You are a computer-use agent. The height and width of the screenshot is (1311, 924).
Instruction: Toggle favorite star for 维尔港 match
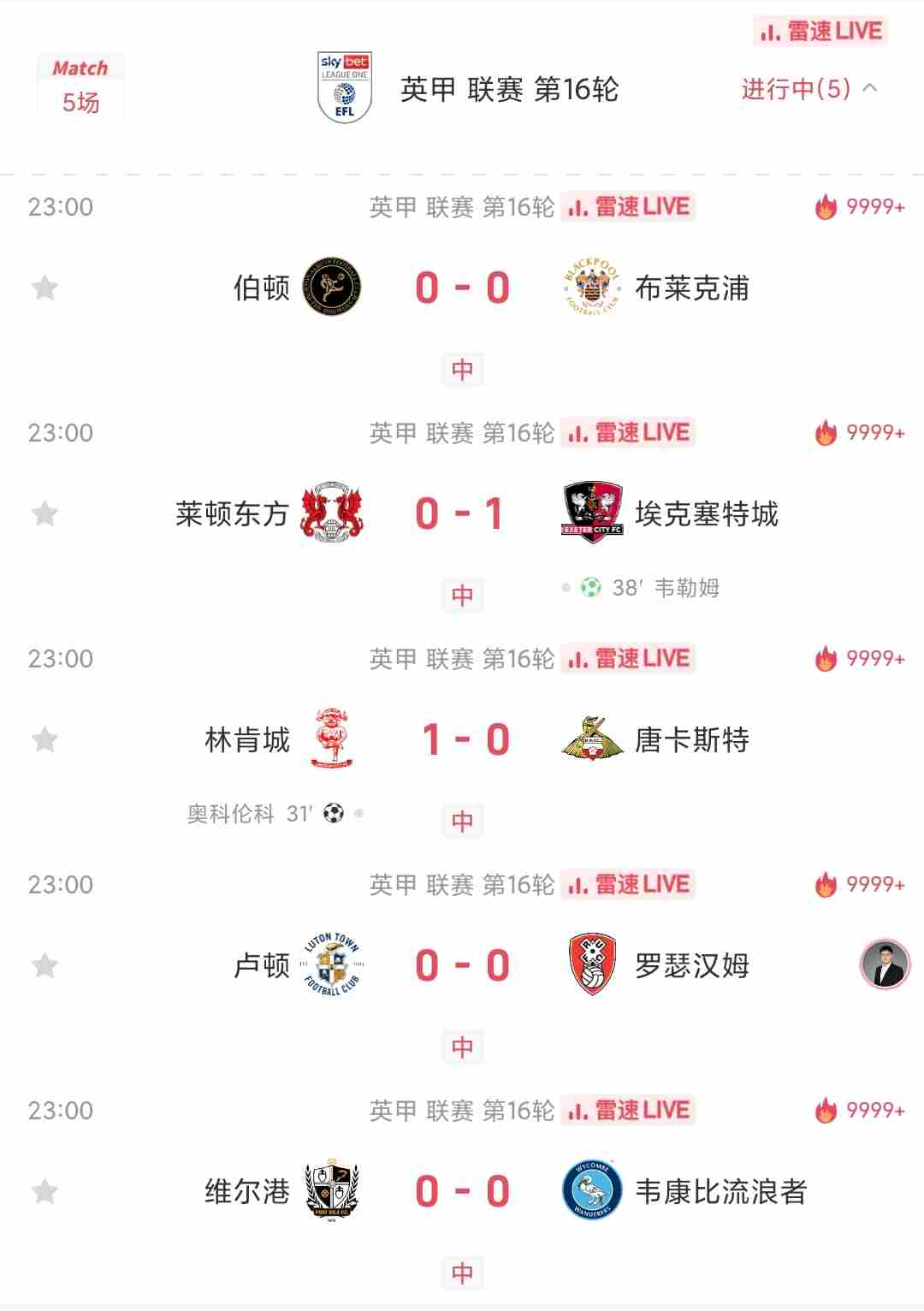[x=44, y=1191]
